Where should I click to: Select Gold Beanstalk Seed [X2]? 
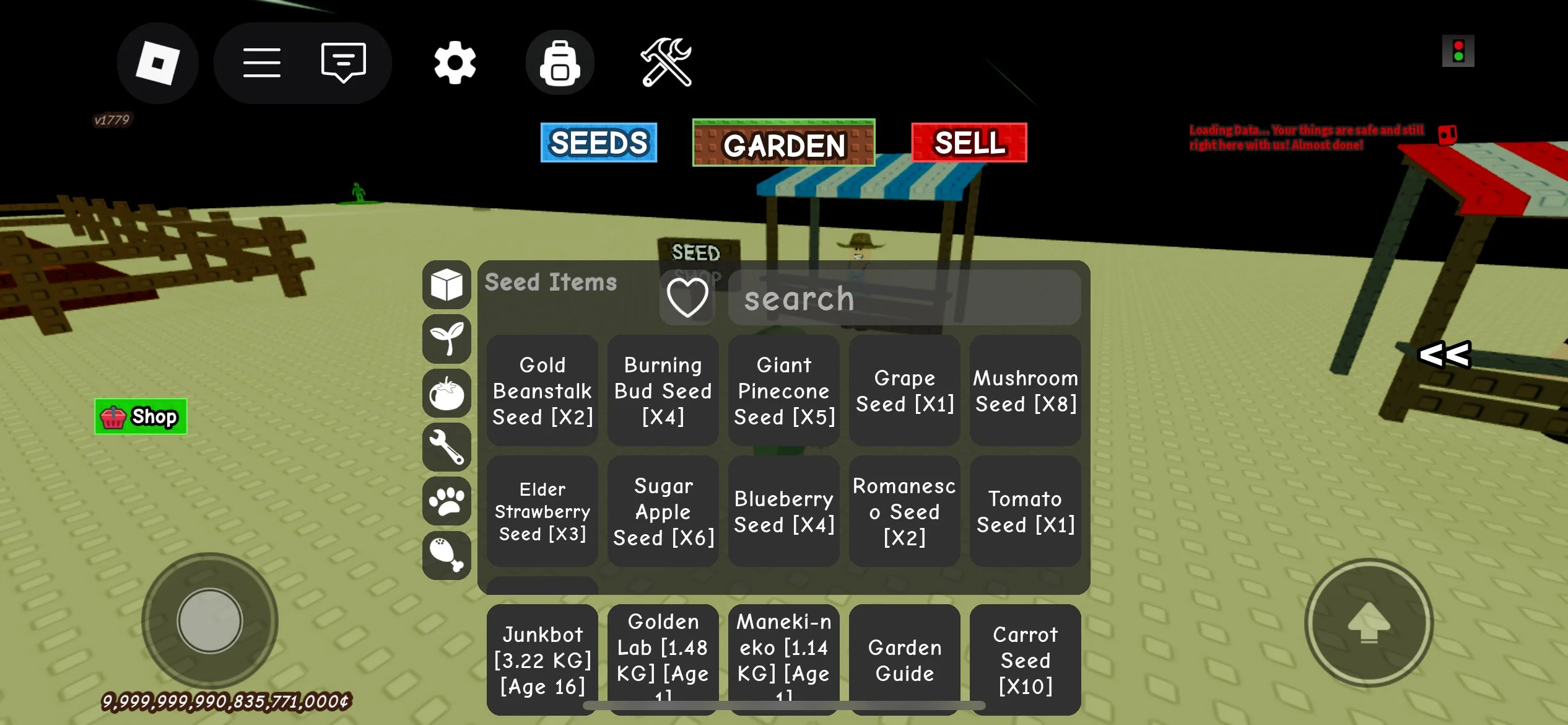point(542,390)
